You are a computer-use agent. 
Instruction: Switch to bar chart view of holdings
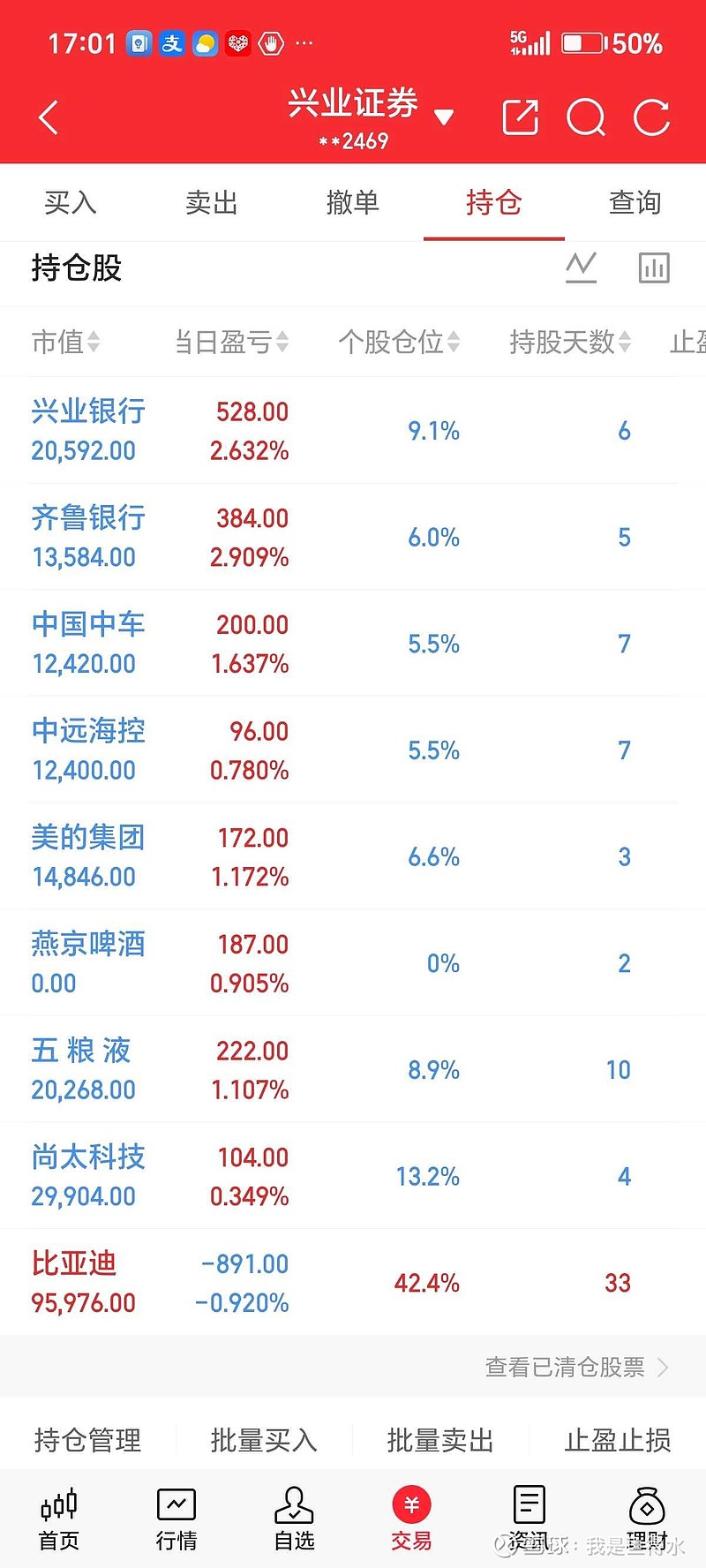tap(653, 268)
